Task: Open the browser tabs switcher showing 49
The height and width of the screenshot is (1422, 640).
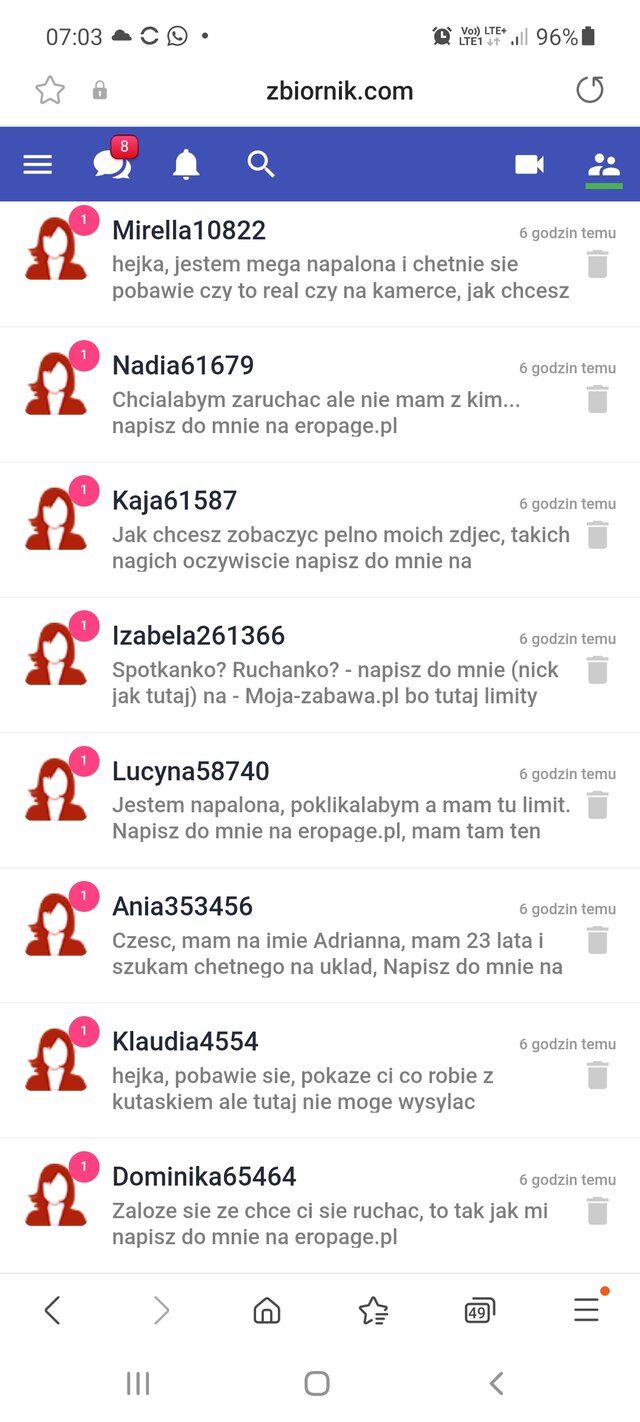Action: 480,1310
